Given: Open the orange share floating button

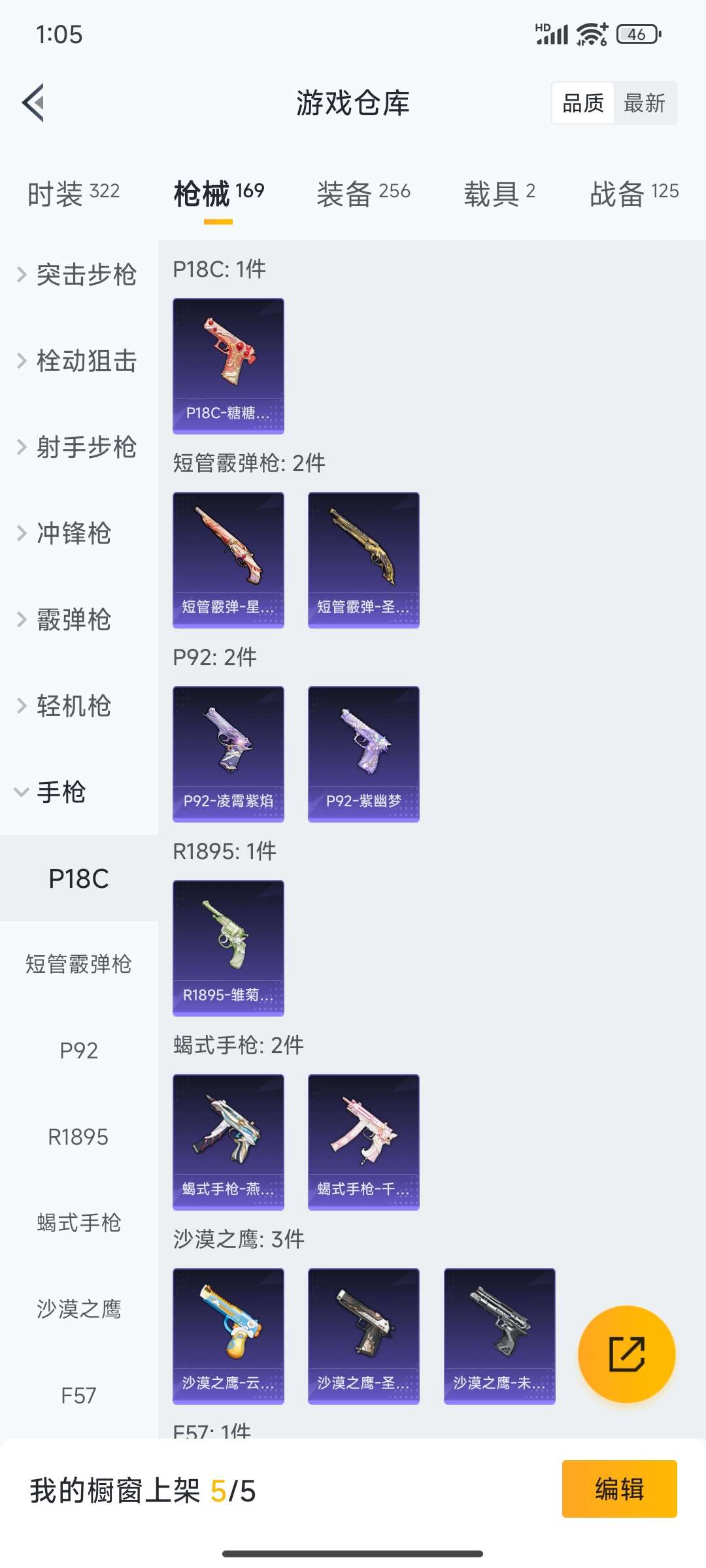Looking at the screenshot, I should point(626,1354).
